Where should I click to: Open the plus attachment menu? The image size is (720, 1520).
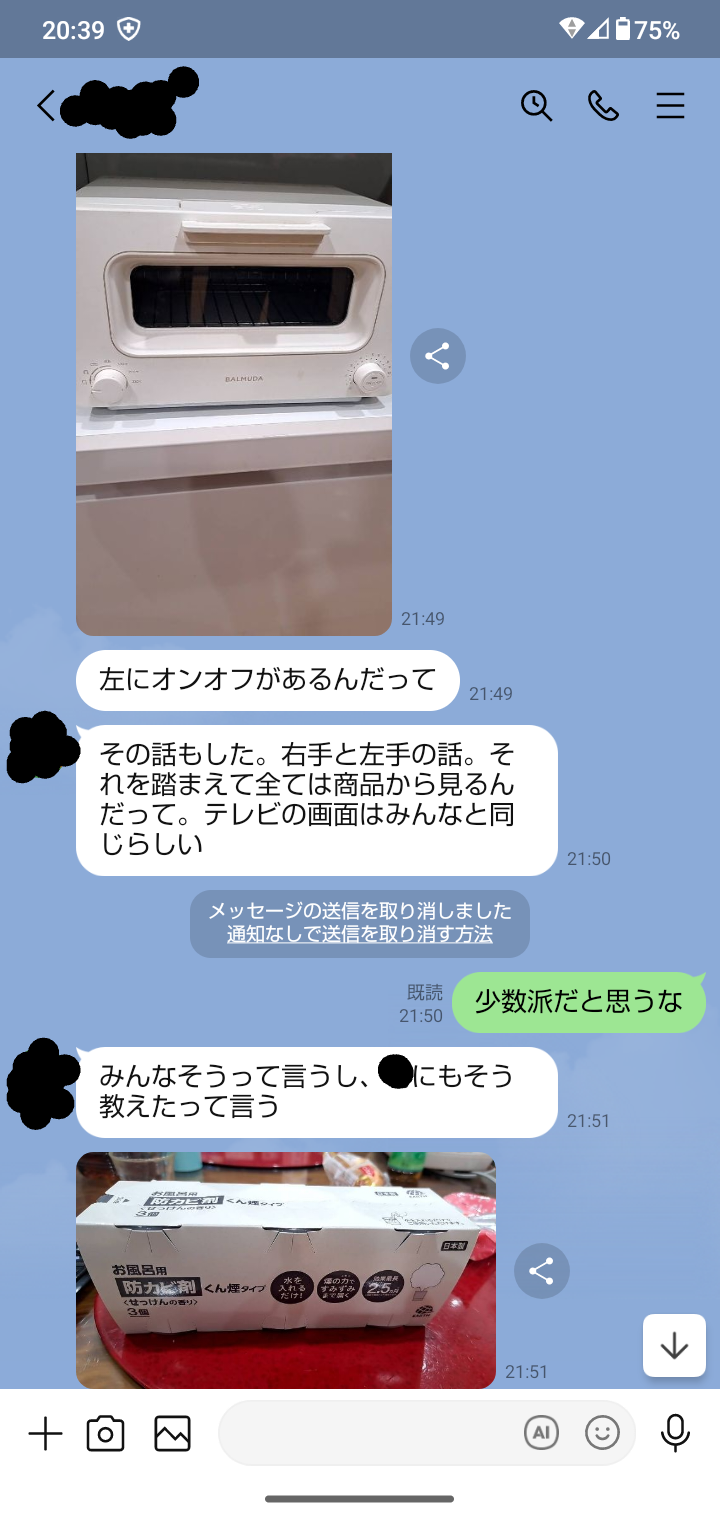click(x=45, y=1435)
